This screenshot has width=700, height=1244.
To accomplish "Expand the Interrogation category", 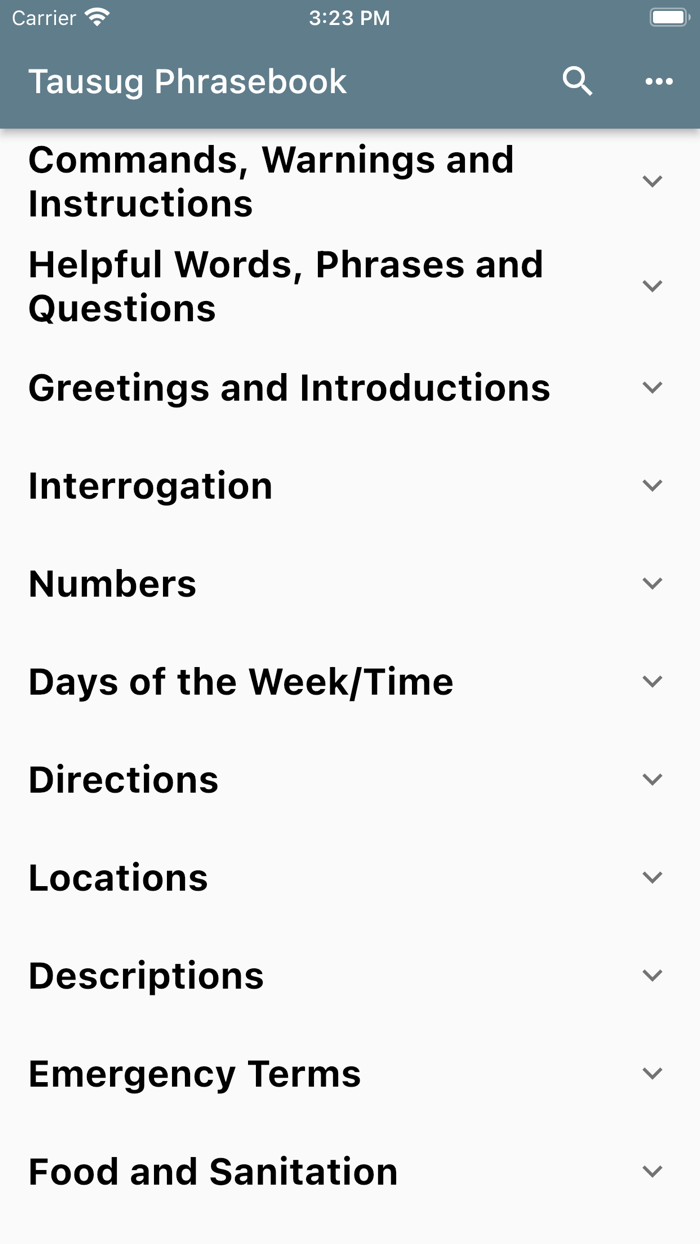I will click(x=652, y=485).
